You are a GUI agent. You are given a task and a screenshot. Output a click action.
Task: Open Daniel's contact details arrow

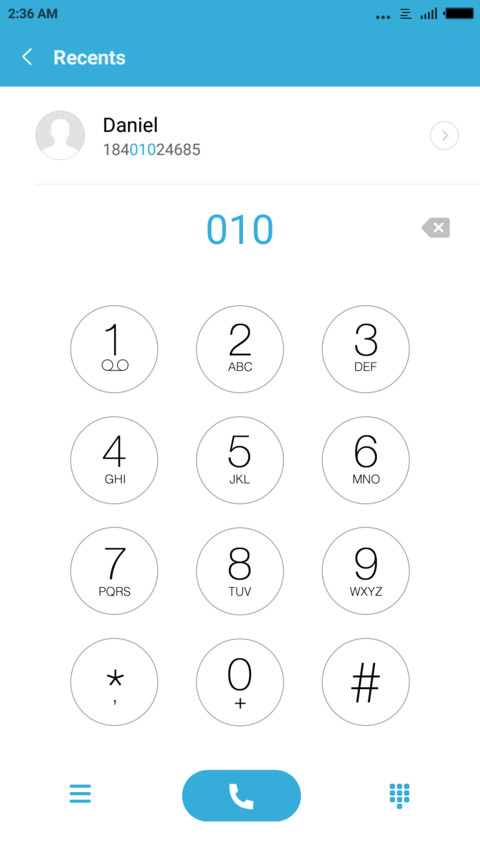tap(444, 135)
